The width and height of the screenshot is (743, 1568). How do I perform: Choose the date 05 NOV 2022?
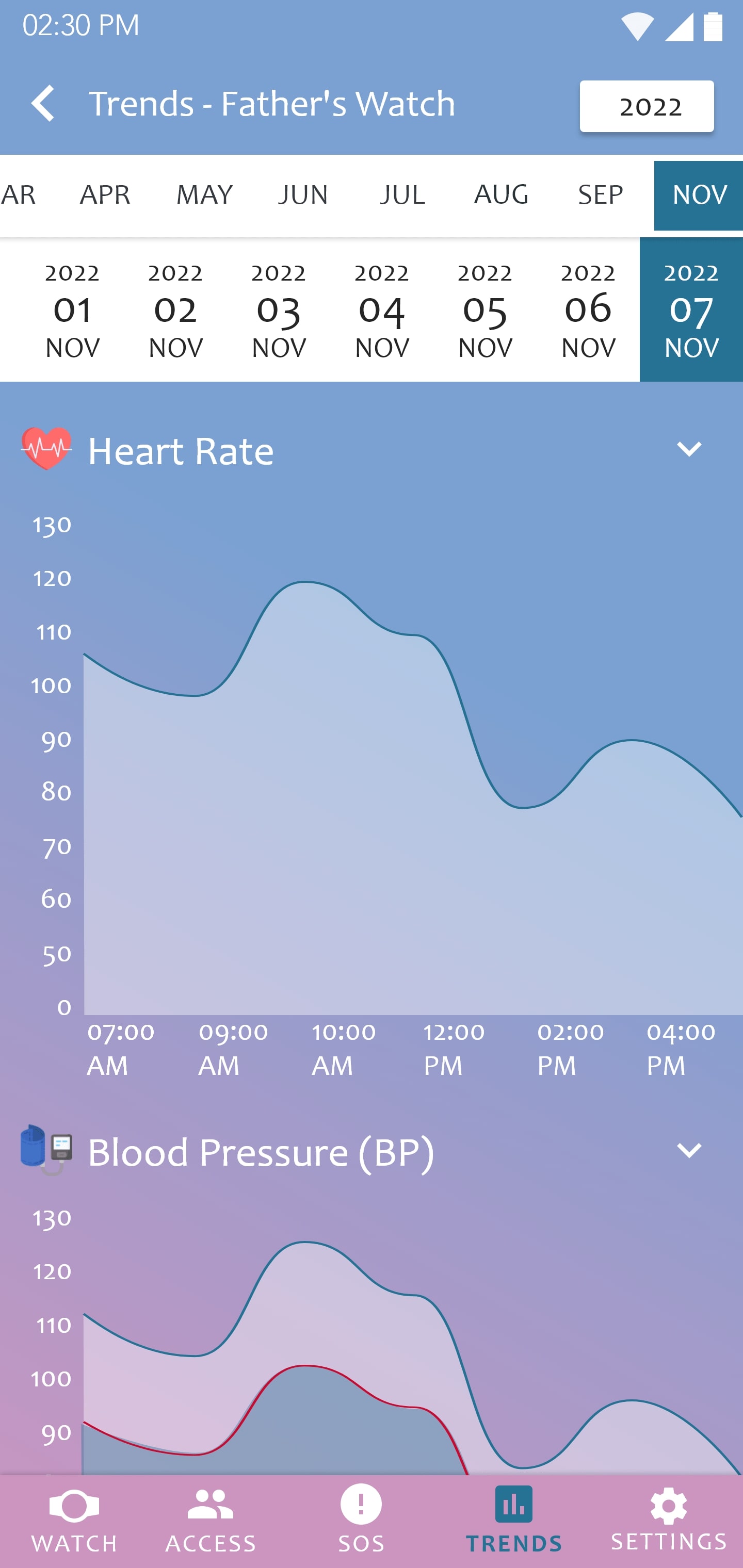(x=485, y=310)
